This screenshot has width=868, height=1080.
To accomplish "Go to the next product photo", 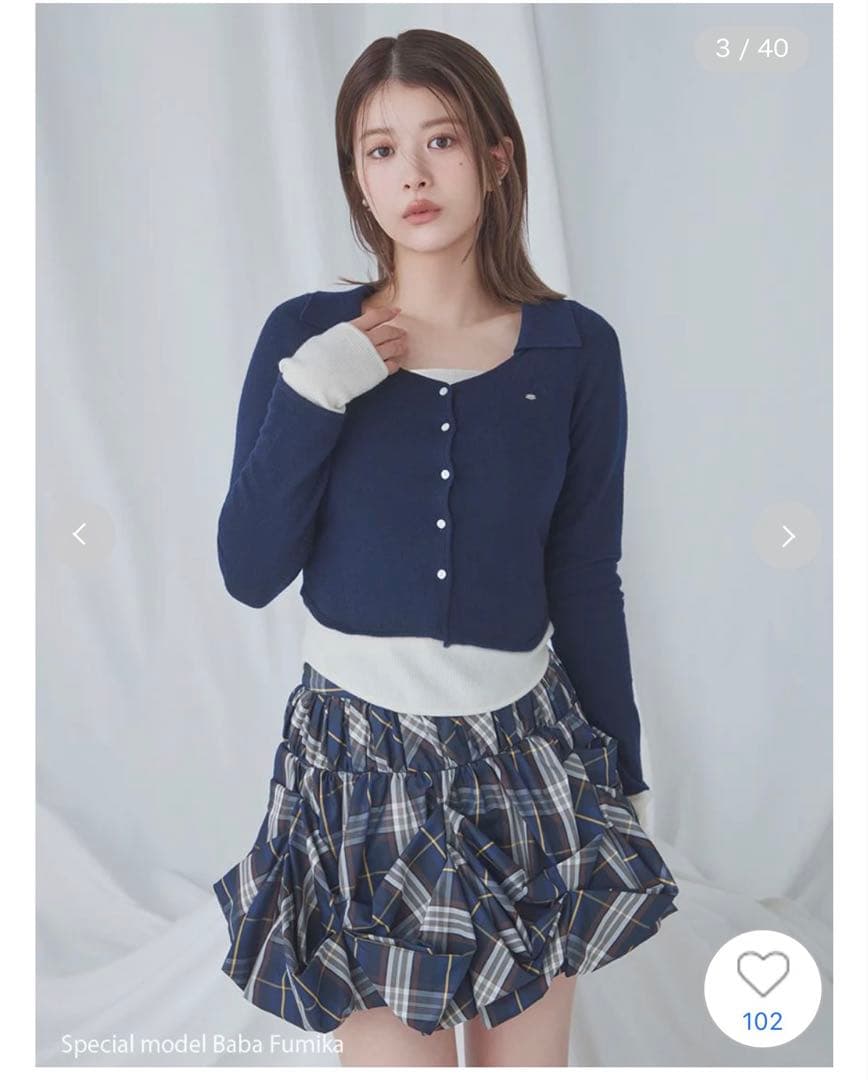I will (x=787, y=536).
